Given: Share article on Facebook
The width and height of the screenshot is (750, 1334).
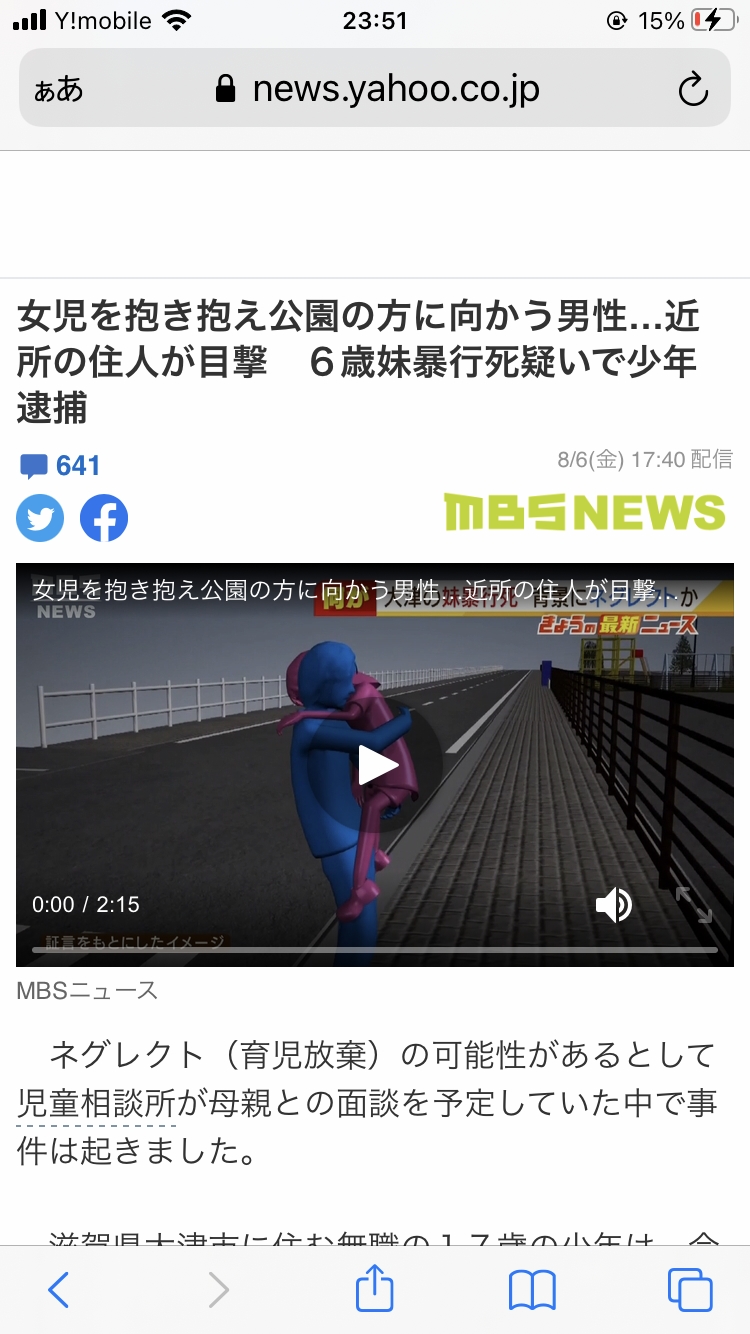Looking at the screenshot, I should click(104, 518).
